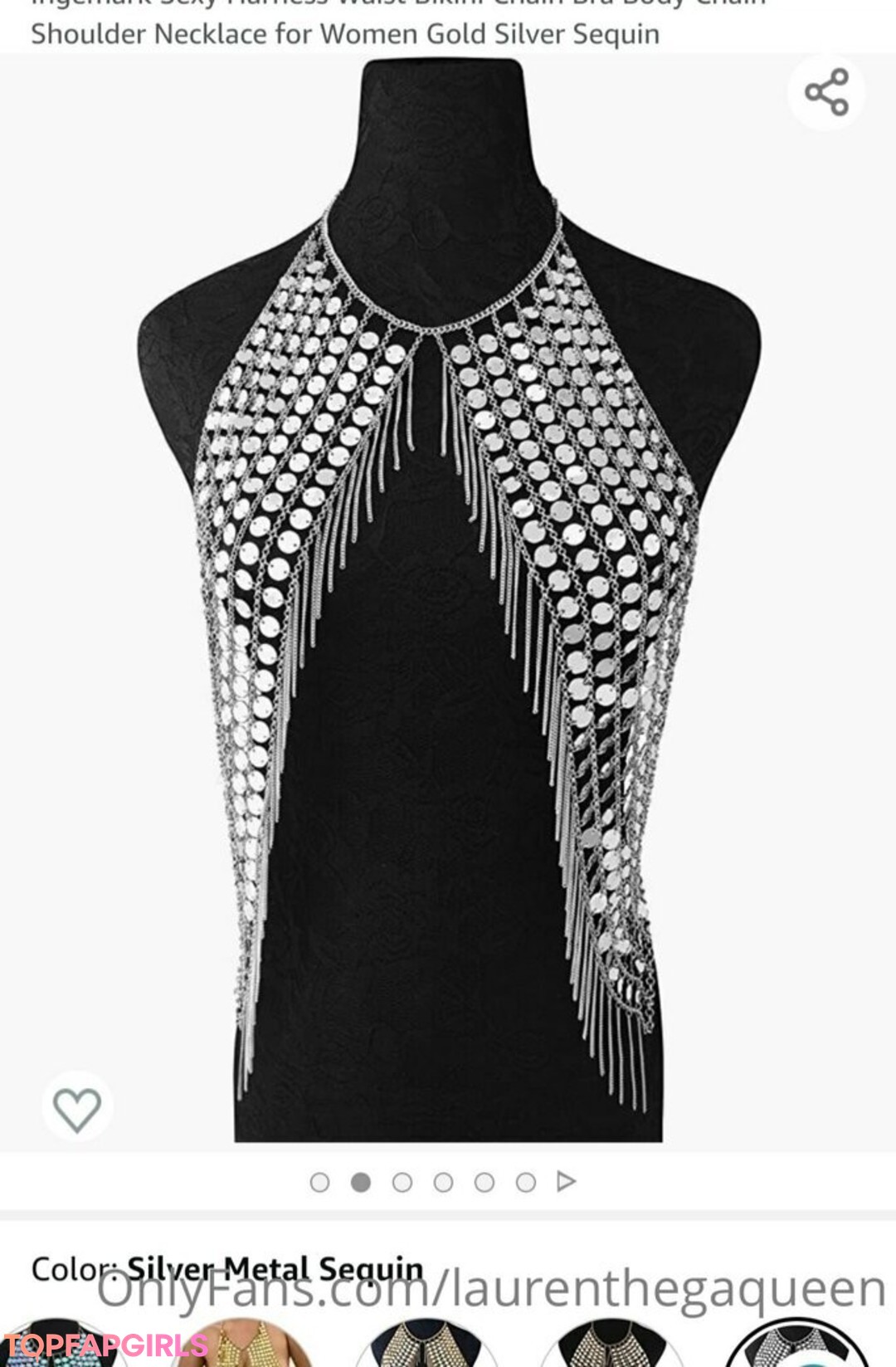Screen dimensions: 896x1367
Task: Add the item to your wish list with the heart
Action: (x=77, y=1108)
